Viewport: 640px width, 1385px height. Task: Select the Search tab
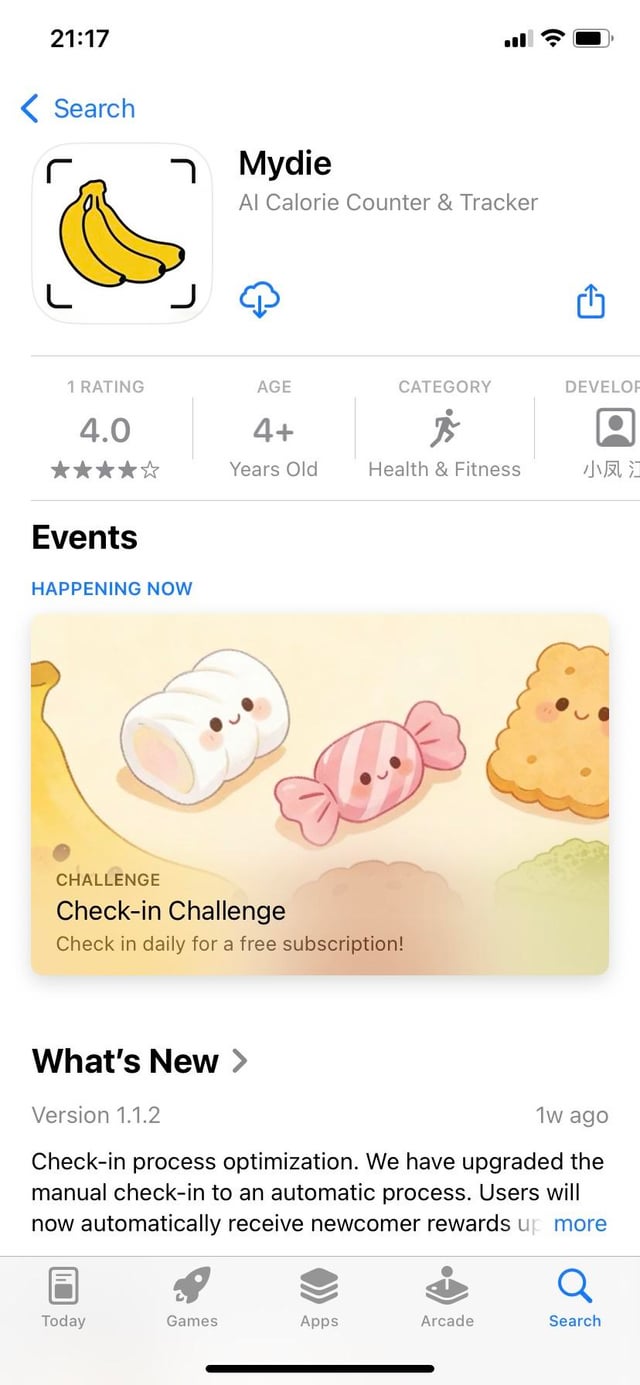[x=575, y=1296]
